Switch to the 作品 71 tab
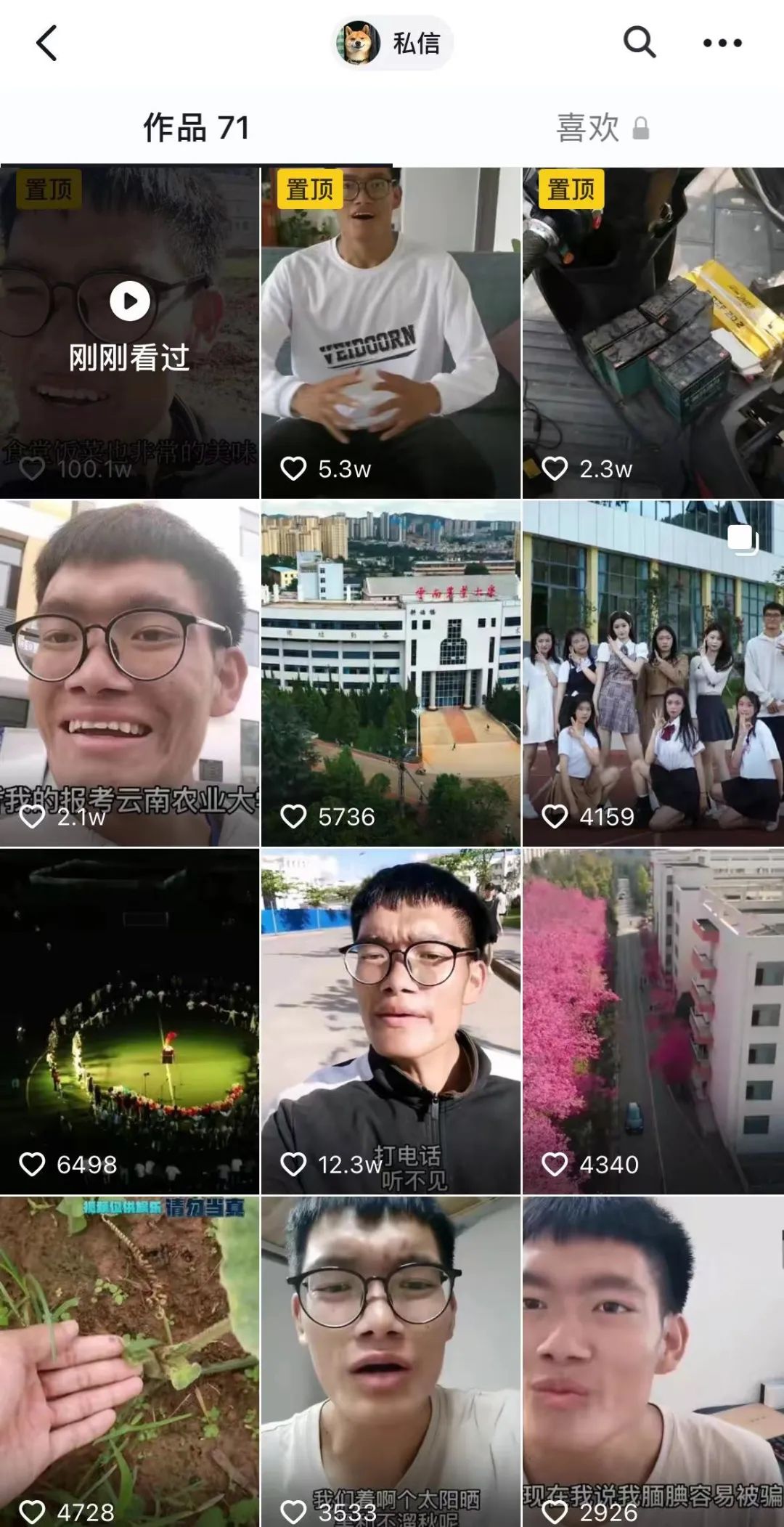Image resolution: width=784 pixels, height=1527 pixels. coord(196,128)
